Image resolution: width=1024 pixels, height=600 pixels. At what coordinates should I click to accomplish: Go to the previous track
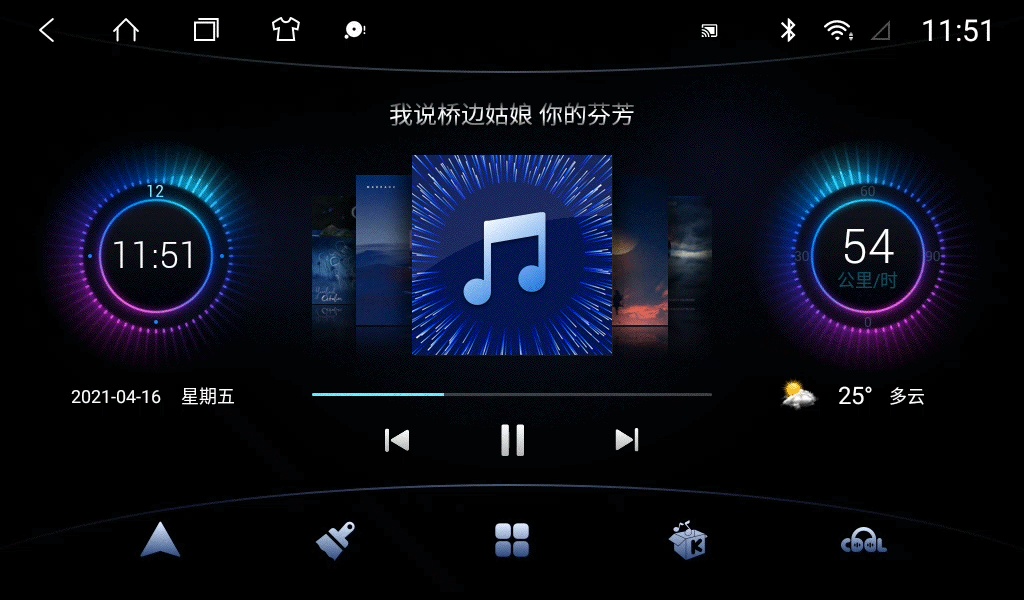tap(397, 440)
